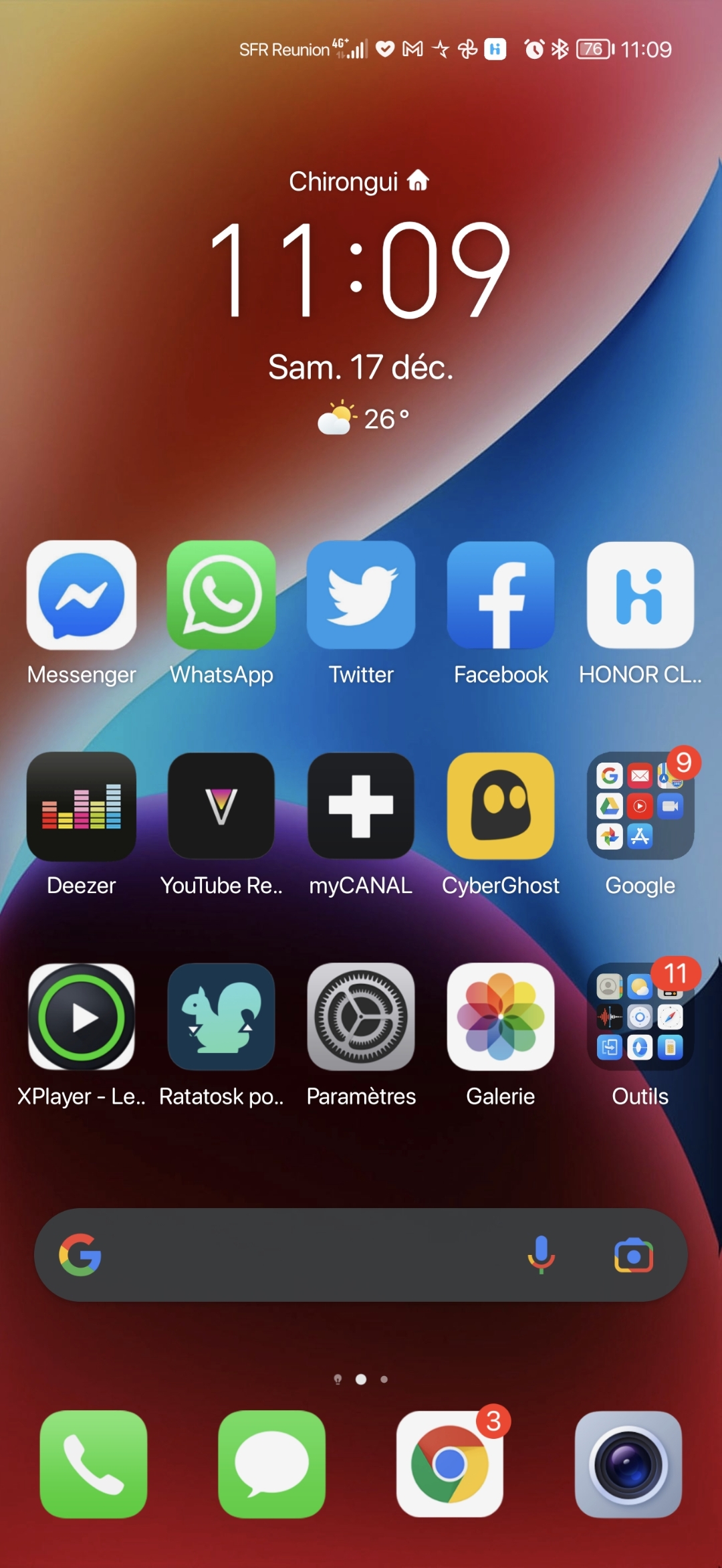
Task: Open the phone dialer in dock
Action: pyautogui.click(x=94, y=1464)
